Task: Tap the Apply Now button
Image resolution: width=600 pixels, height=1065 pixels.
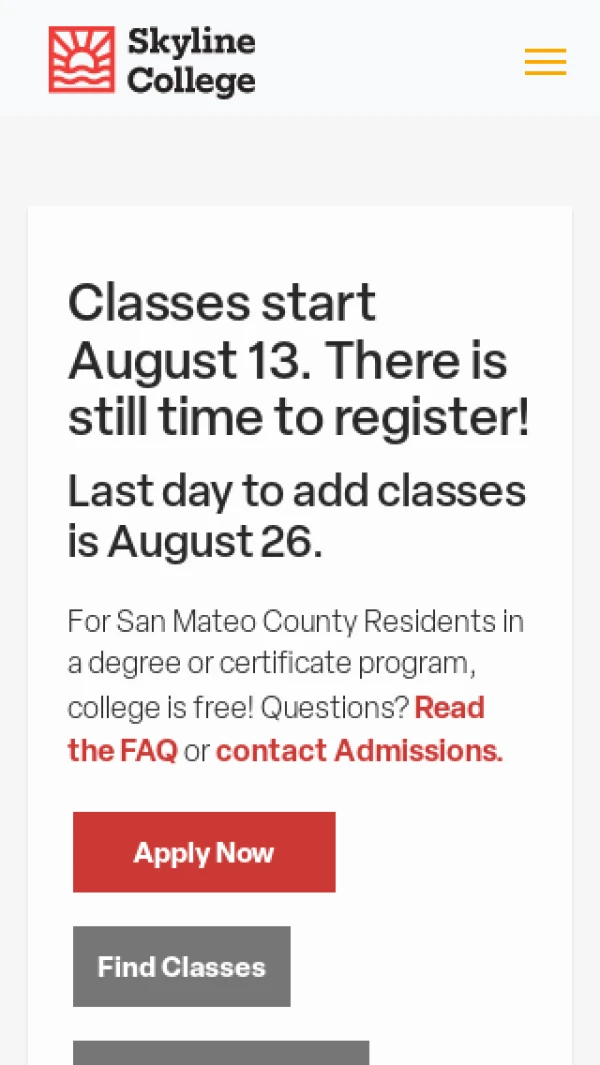Action: pos(204,852)
